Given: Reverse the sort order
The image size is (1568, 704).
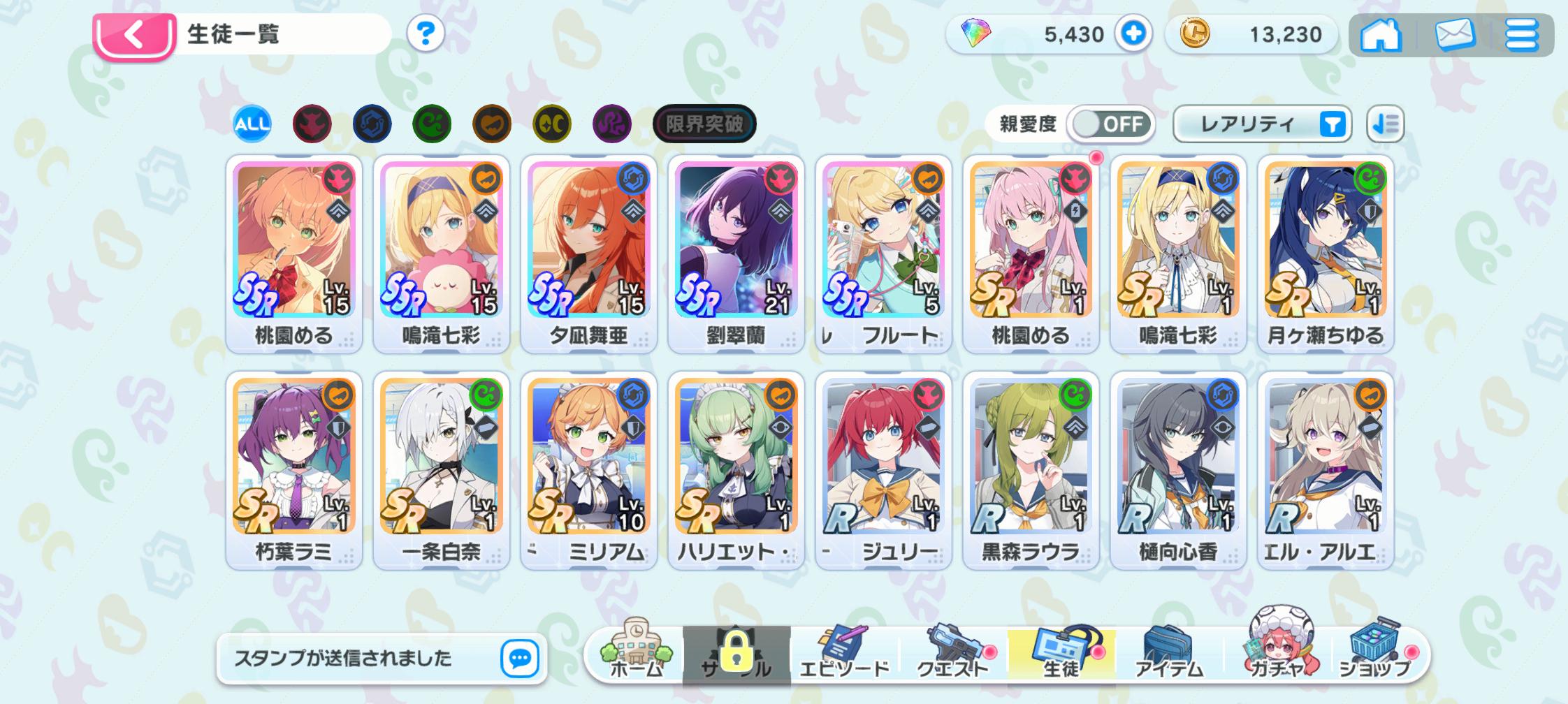Looking at the screenshot, I should [x=1385, y=124].
